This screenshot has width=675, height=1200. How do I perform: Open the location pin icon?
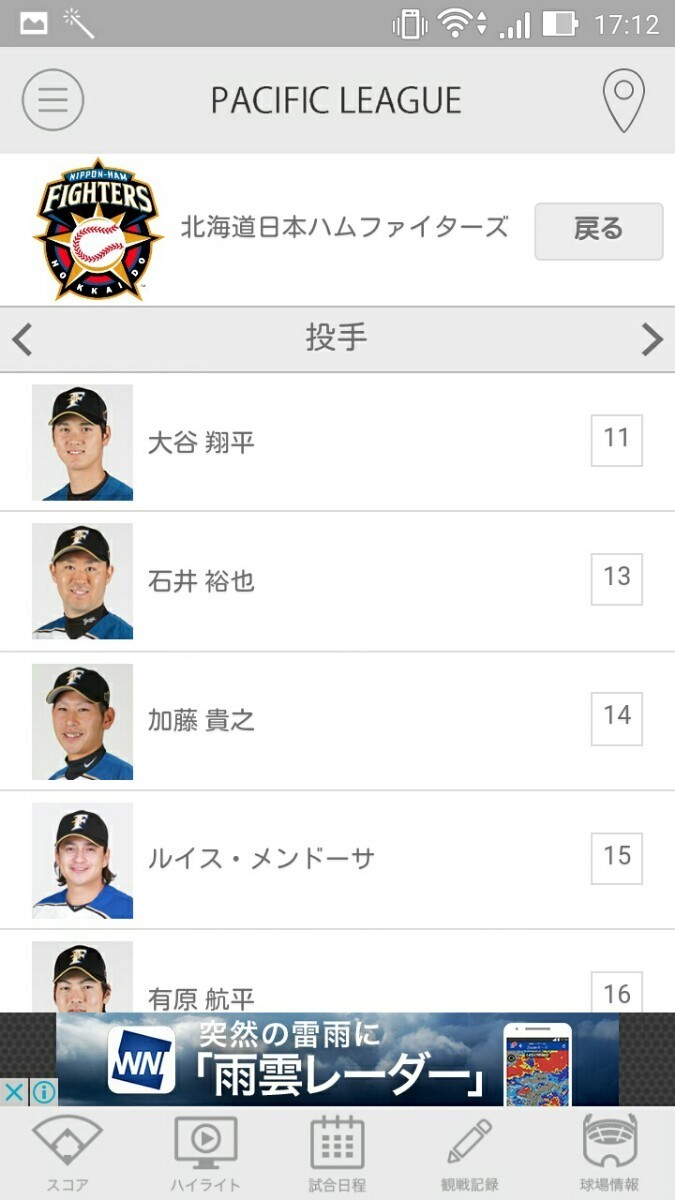tap(623, 100)
